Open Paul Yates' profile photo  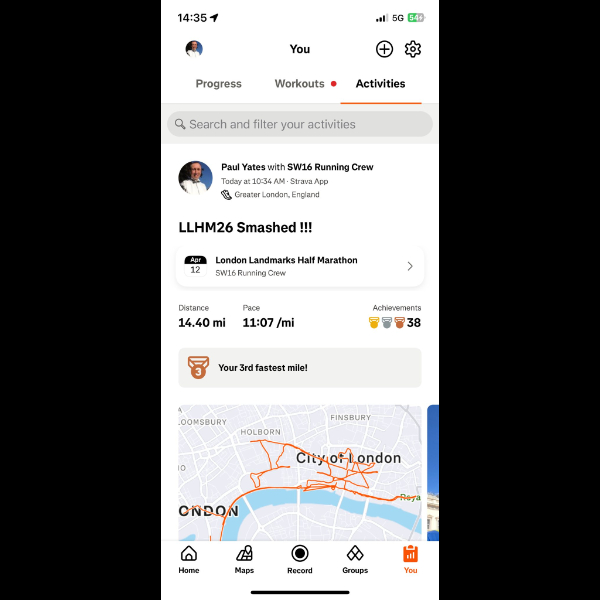(x=195, y=177)
